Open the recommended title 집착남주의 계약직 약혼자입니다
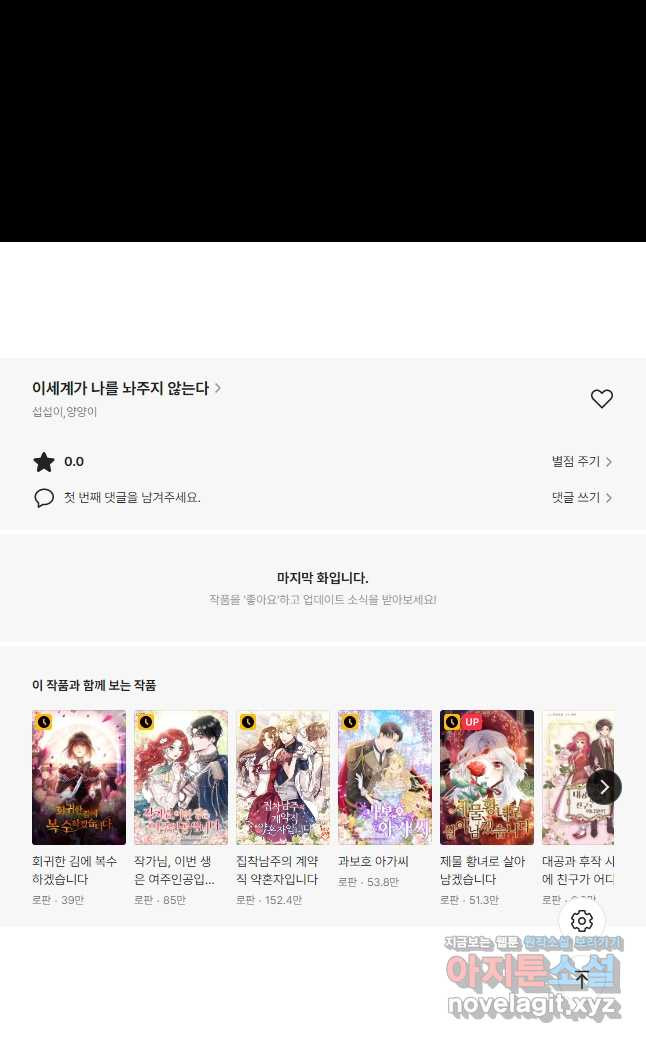Image resolution: width=646 pixels, height=1043 pixels. click(x=283, y=778)
